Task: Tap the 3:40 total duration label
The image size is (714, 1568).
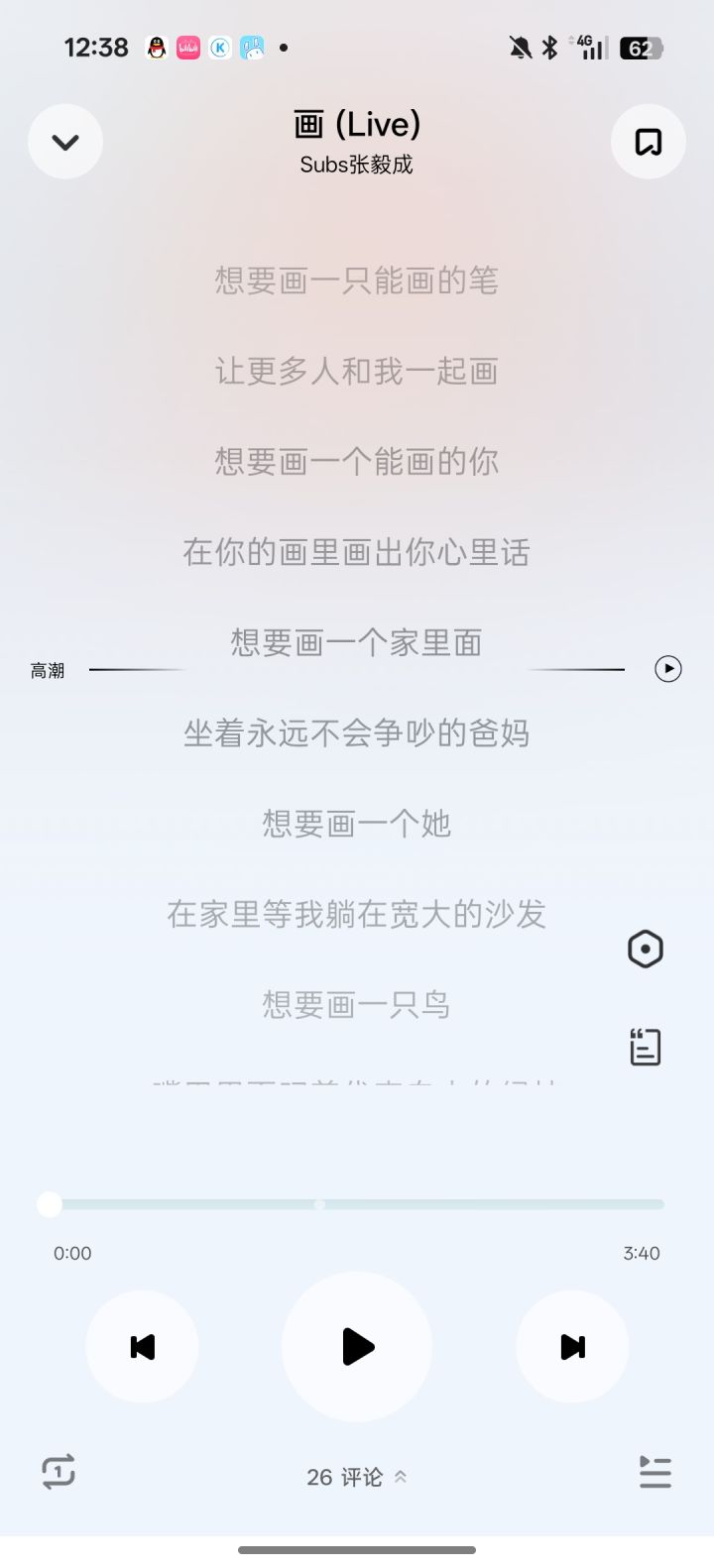Action: (642, 1253)
